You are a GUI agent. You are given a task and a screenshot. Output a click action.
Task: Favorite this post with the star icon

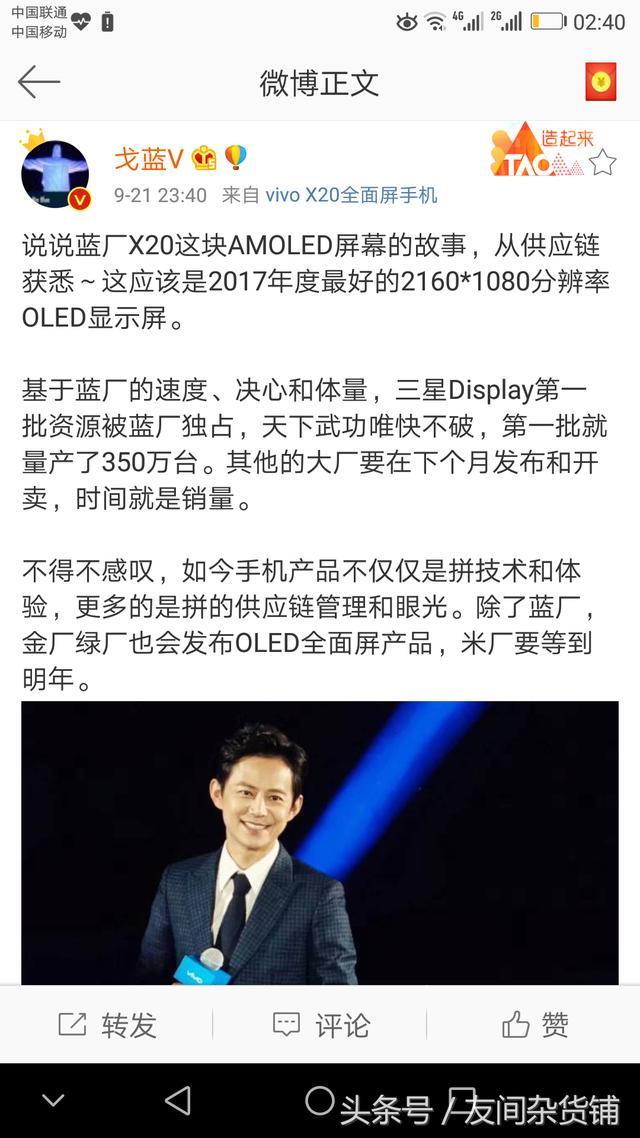[602, 163]
